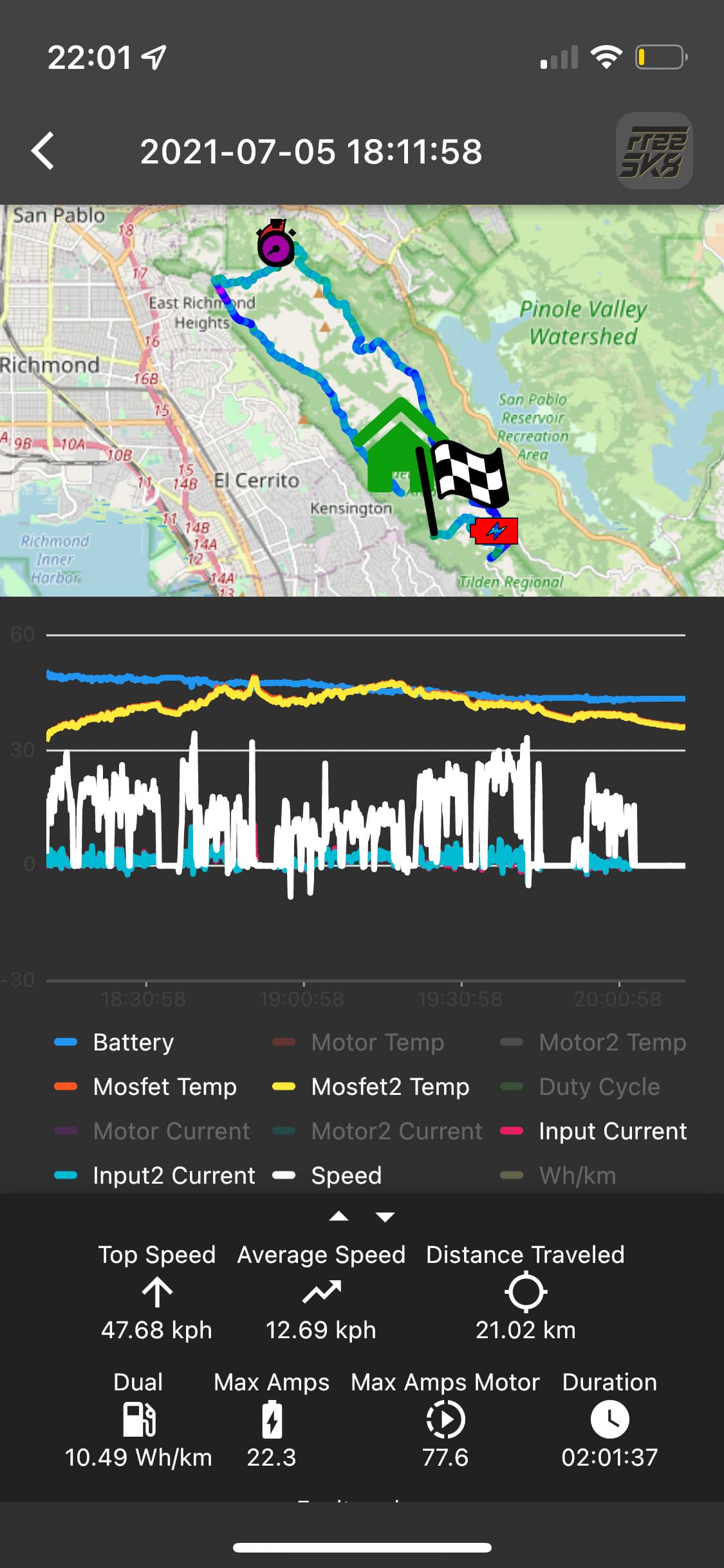
Task: Tap the green home marker on map
Action: pyautogui.click(x=399, y=445)
